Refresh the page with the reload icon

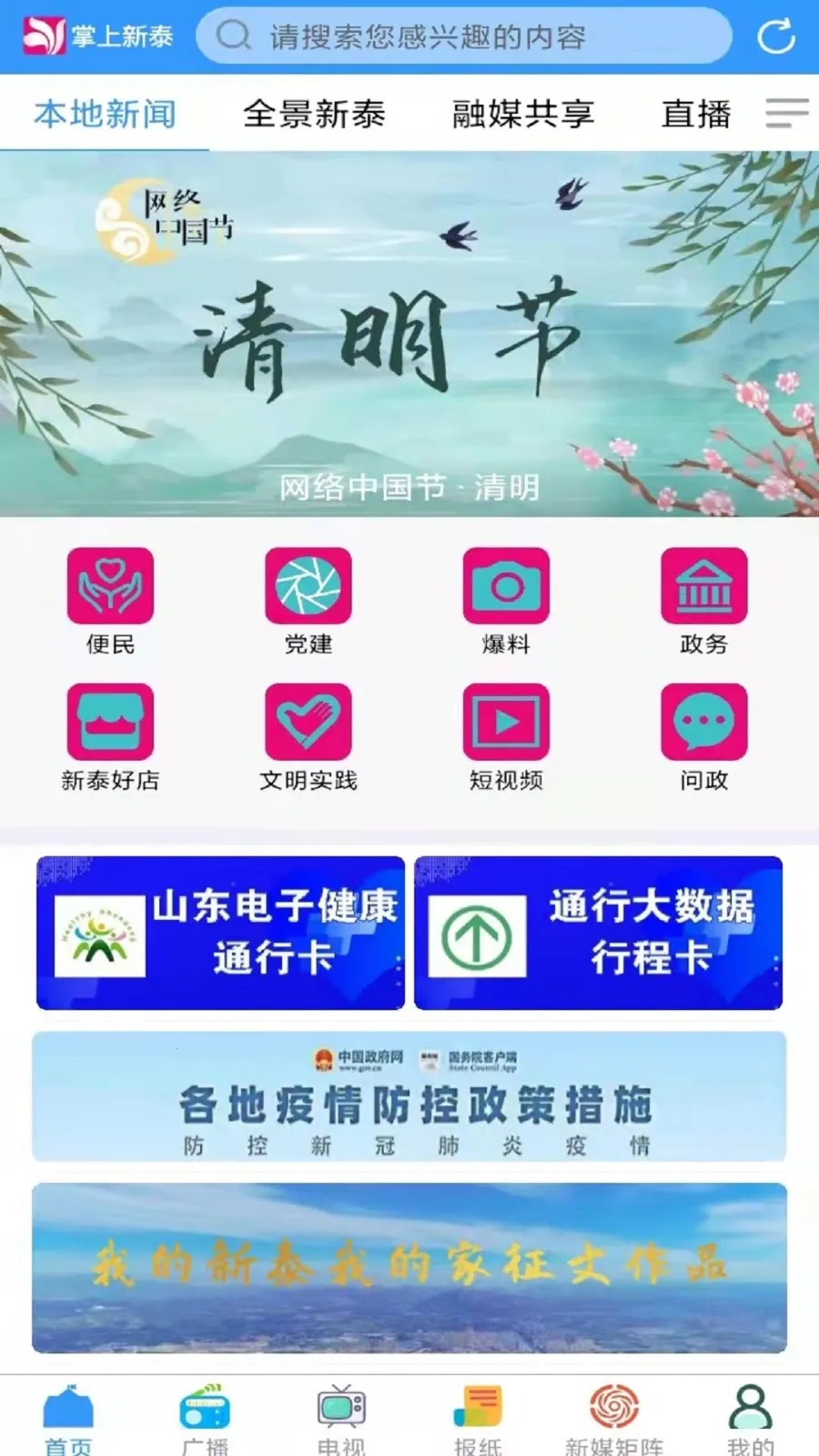(776, 36)
